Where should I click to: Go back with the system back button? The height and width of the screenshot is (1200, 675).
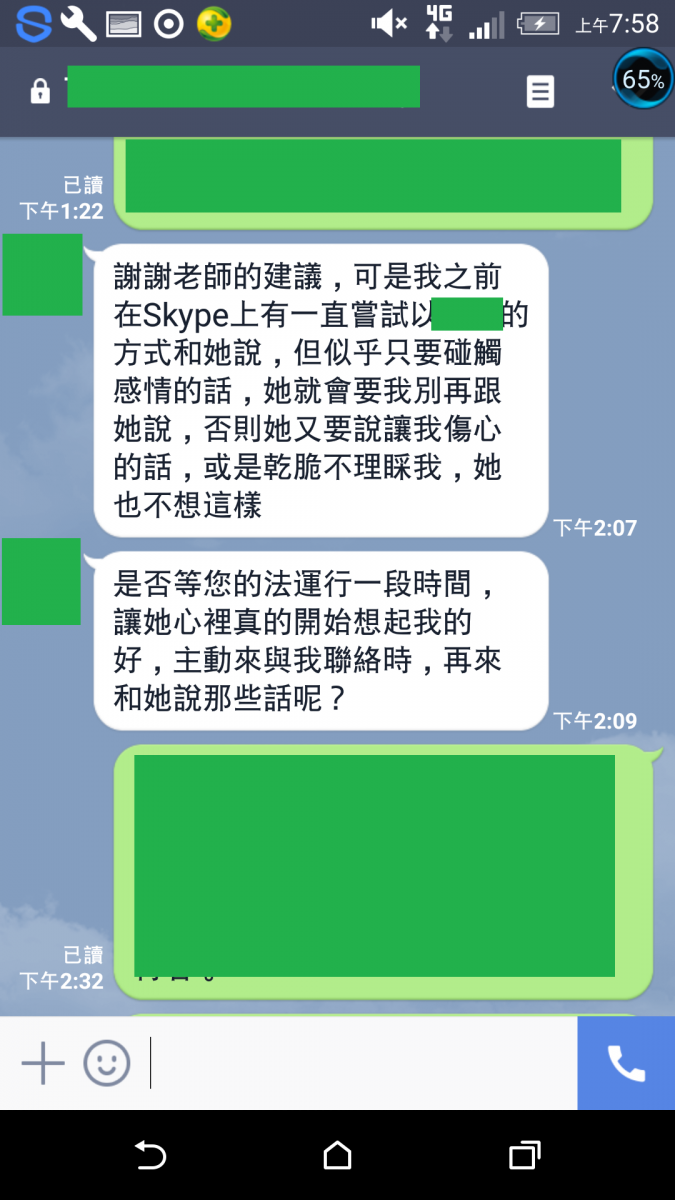pos(150,1156)
